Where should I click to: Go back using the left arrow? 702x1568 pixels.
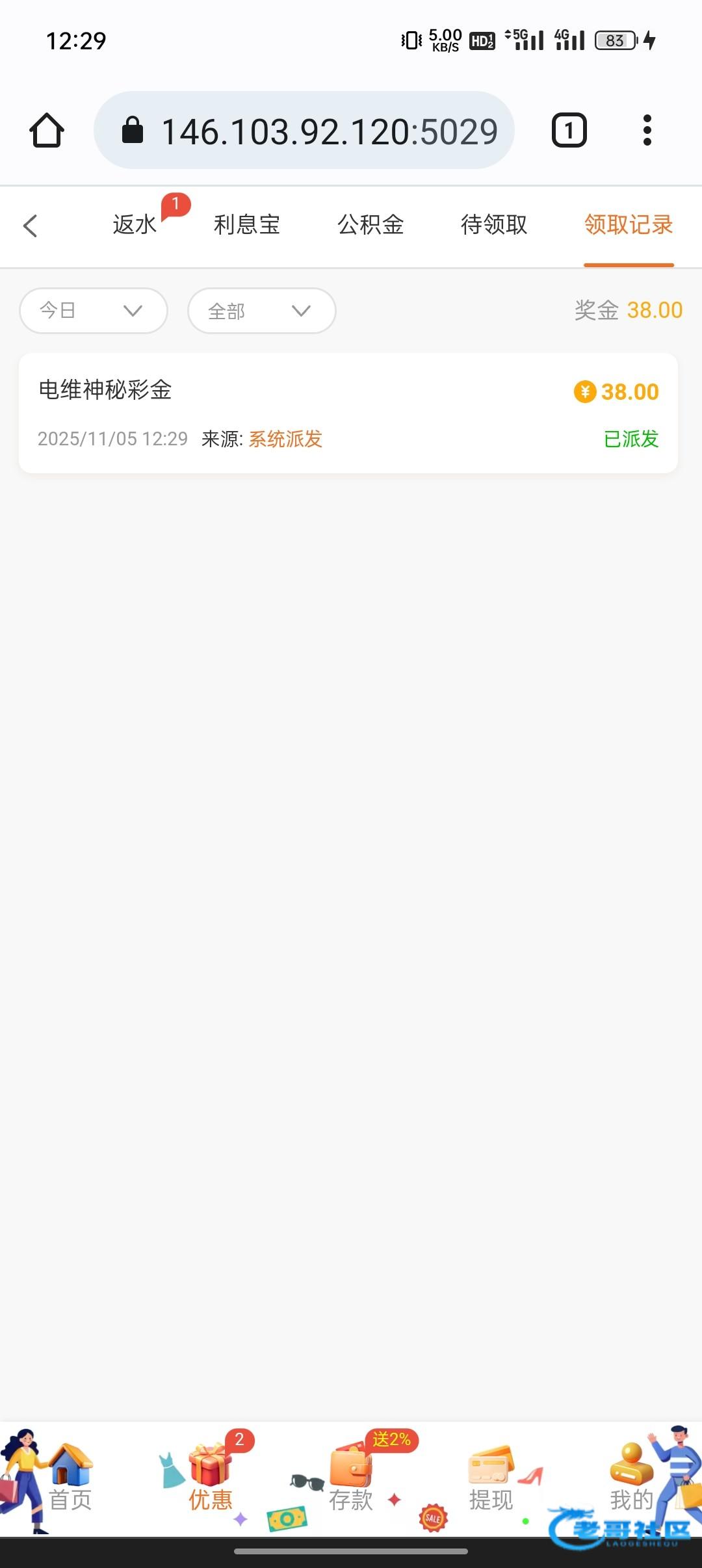coord(30,226)
